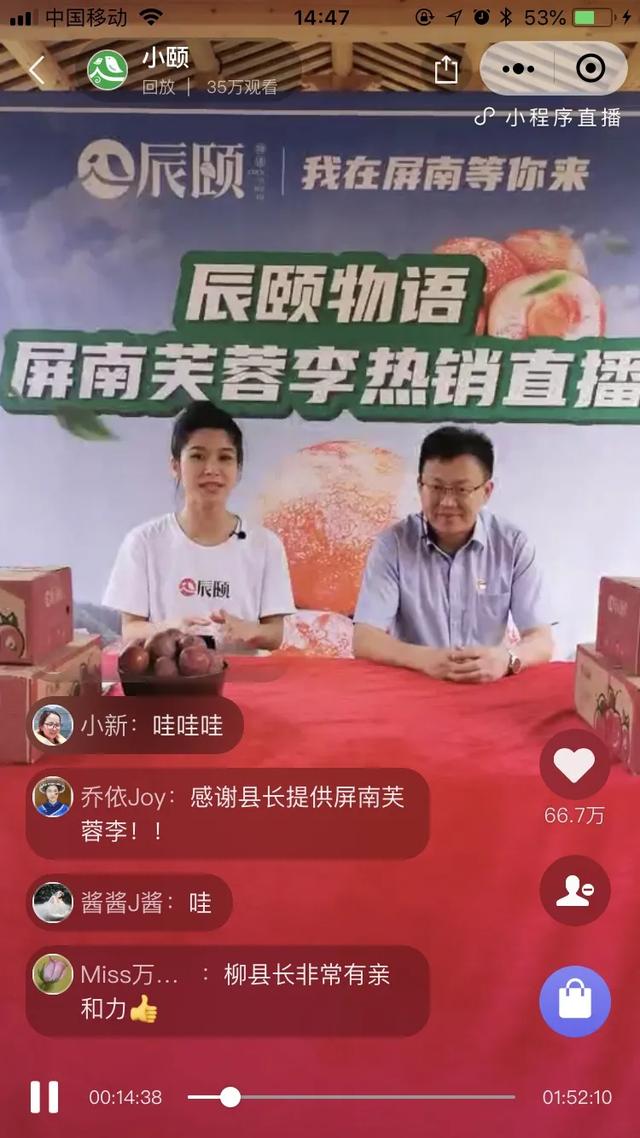Image resolution: width=640 pixels, height=1138 pixels.
Task: Pause the replay video
Action: [x=44, y=1097]
